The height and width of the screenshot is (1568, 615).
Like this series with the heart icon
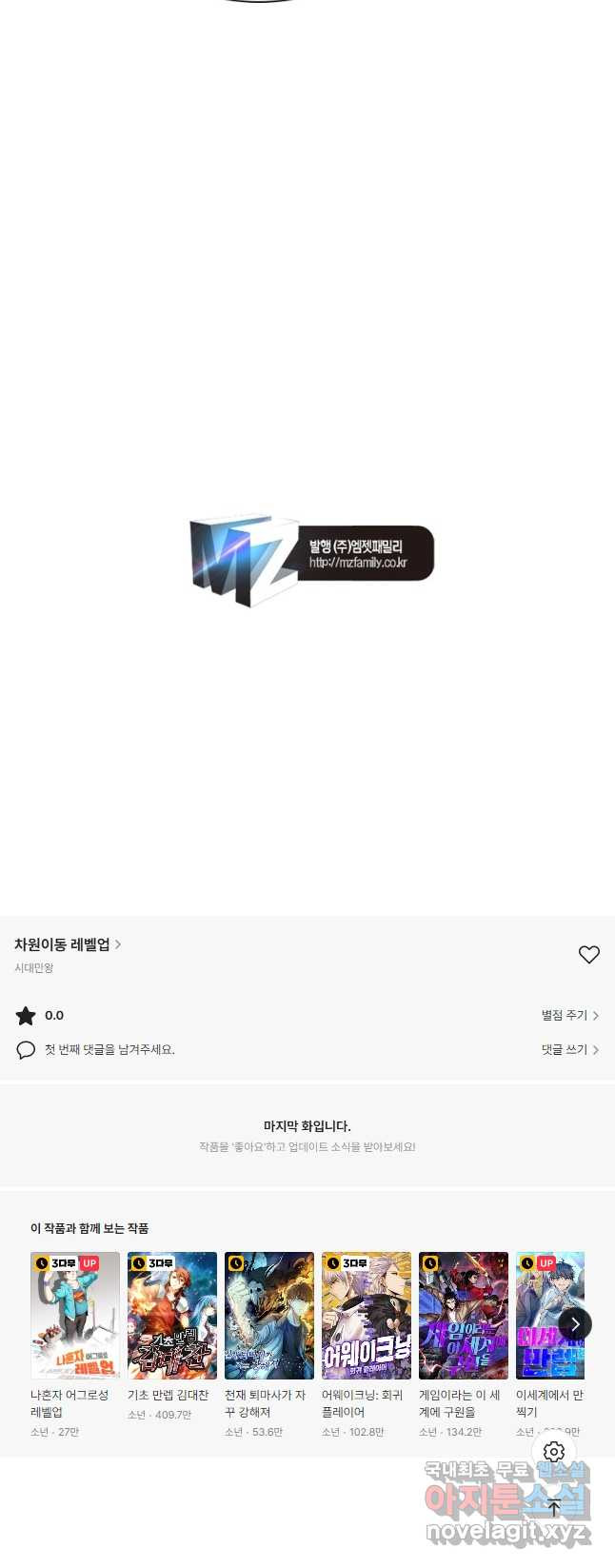pyautogui.click(x=588, y=954)
